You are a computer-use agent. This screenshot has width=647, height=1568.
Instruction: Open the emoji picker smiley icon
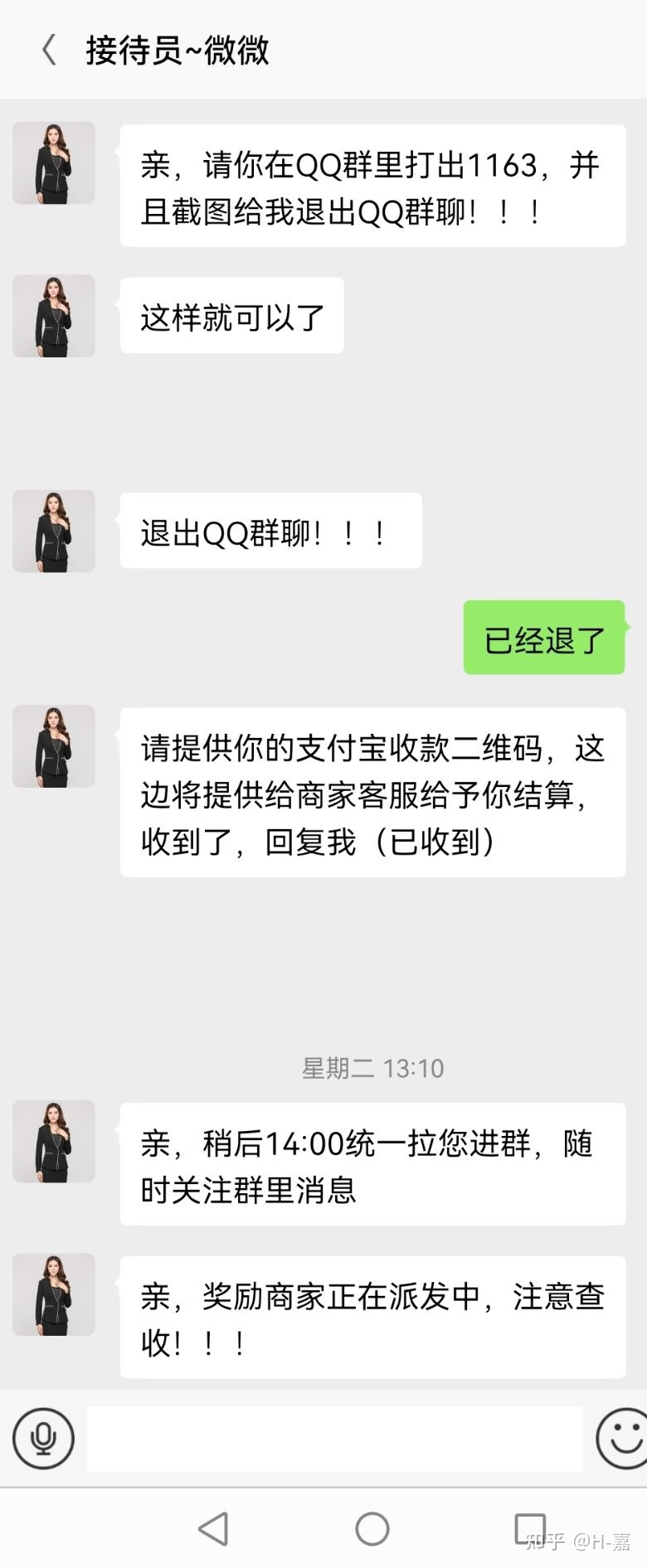620,1439
